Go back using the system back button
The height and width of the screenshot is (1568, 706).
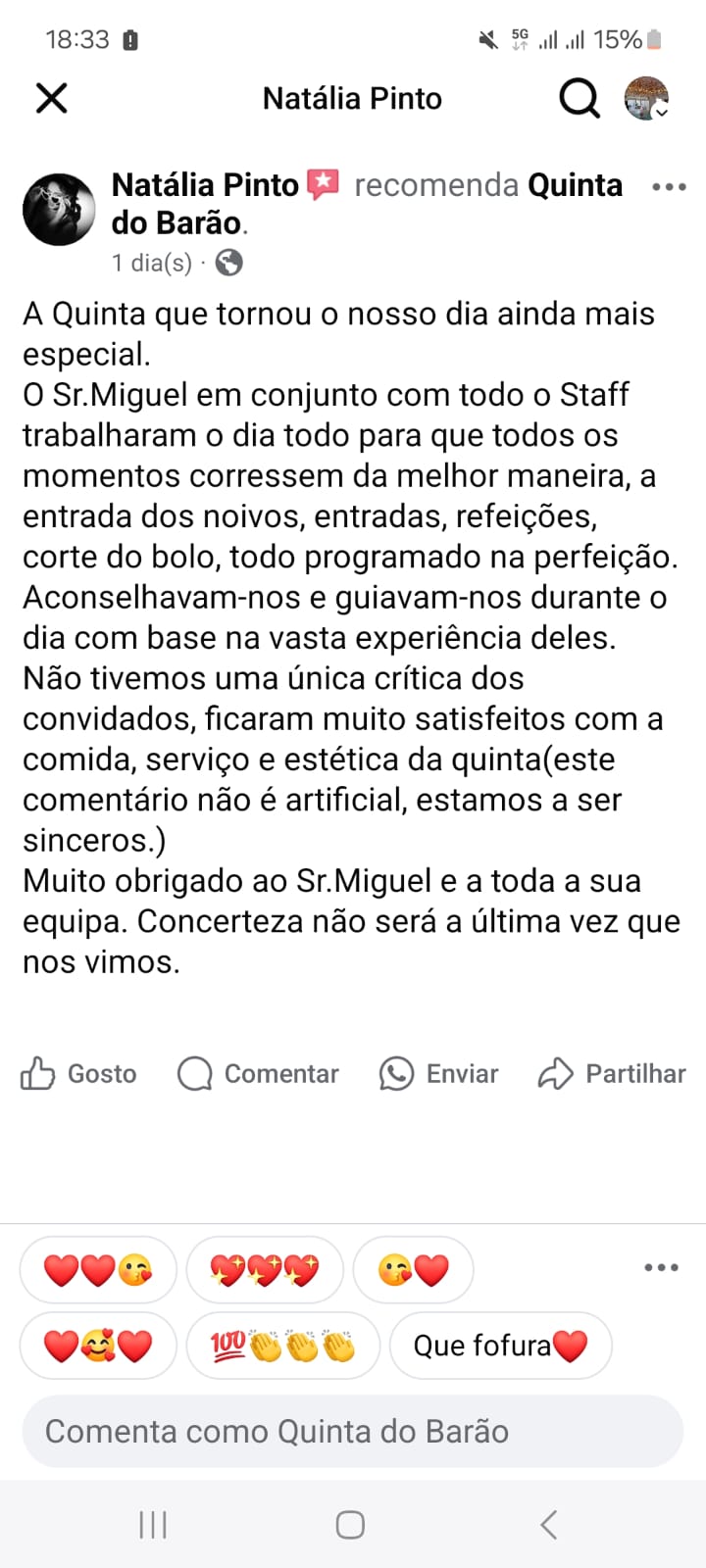(549, 1525)
